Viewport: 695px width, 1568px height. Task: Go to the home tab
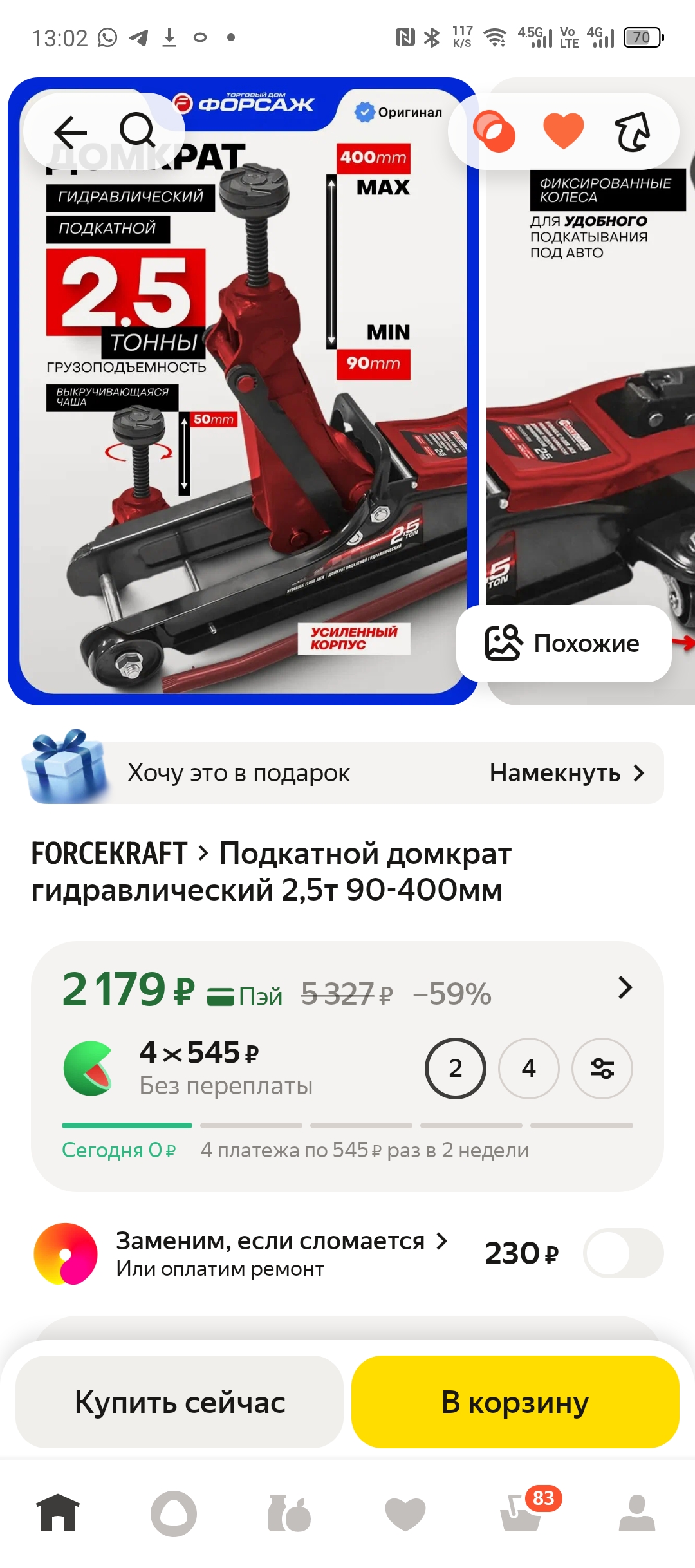pyautogui.click(x=58, y=1513)
